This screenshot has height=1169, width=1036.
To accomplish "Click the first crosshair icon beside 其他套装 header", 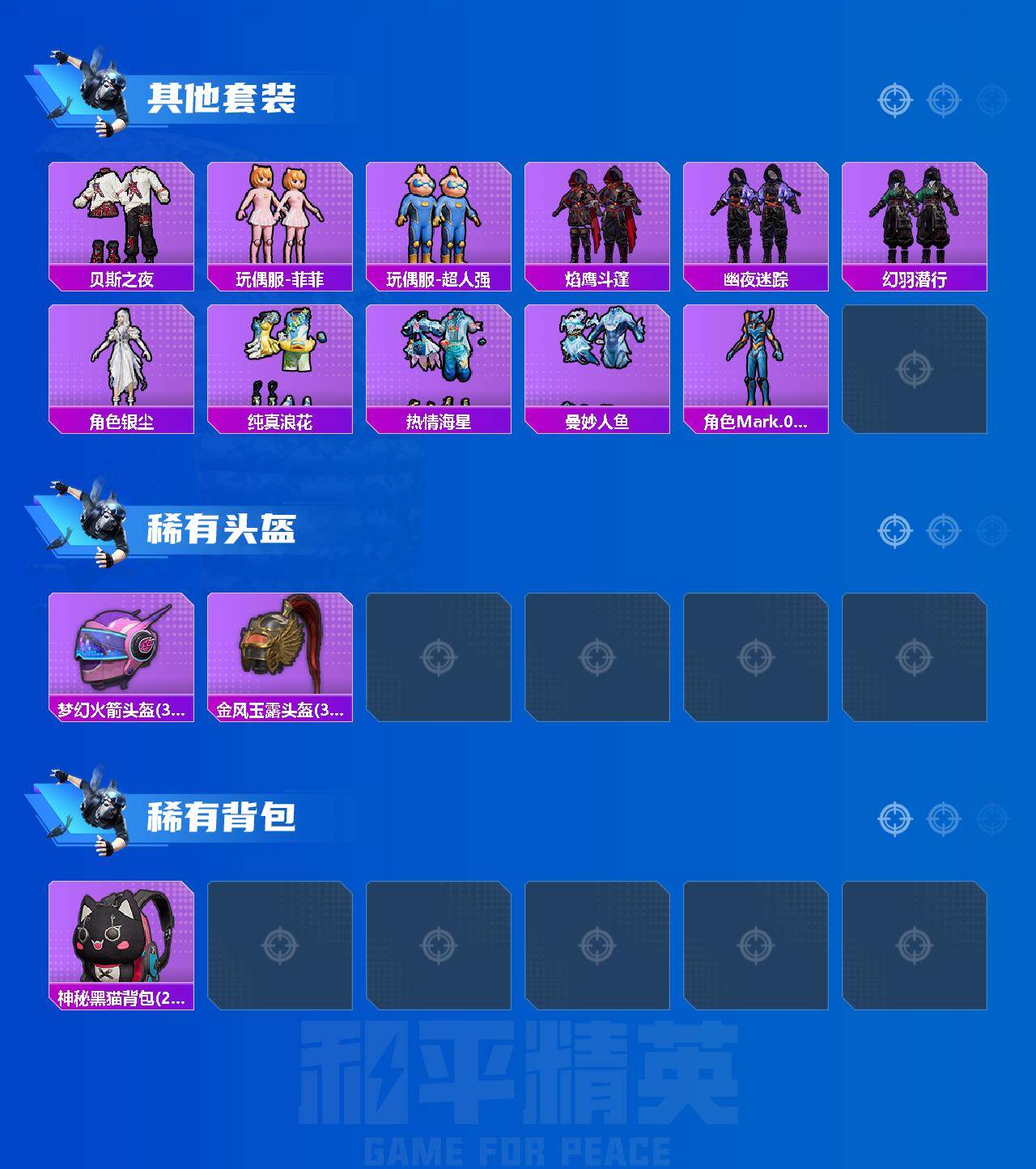I will point(894,100).
